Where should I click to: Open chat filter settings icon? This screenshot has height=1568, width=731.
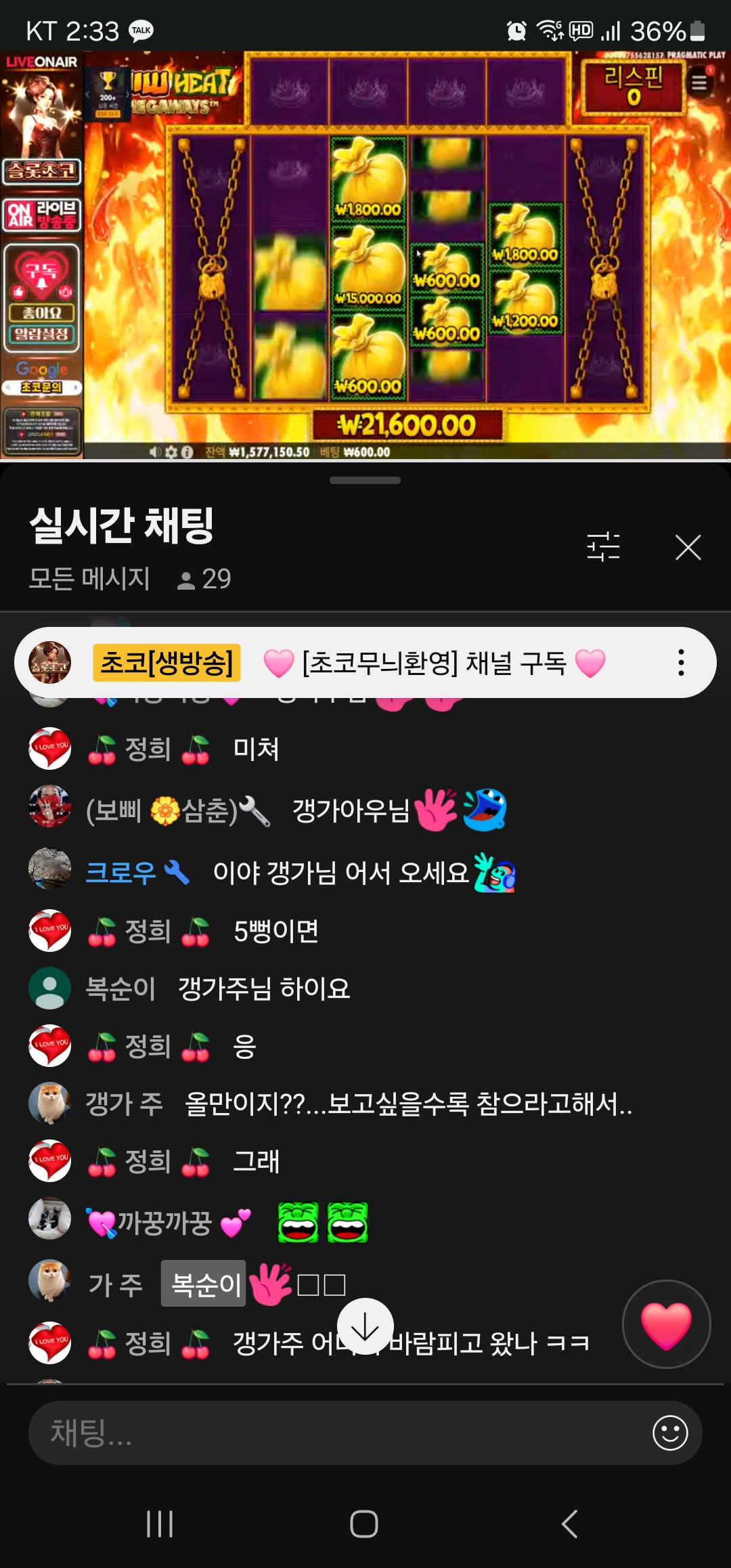point(603,547)
